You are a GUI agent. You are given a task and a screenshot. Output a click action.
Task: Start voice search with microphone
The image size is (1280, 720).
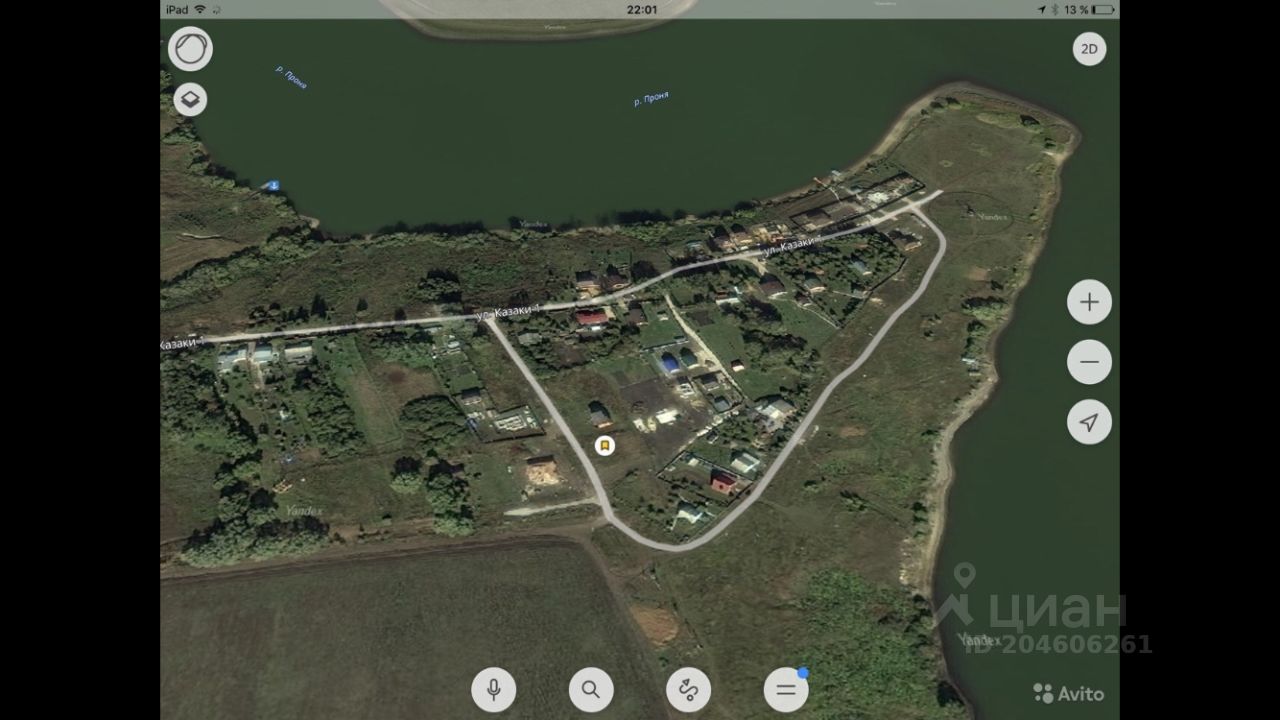[x=493, y=689]
